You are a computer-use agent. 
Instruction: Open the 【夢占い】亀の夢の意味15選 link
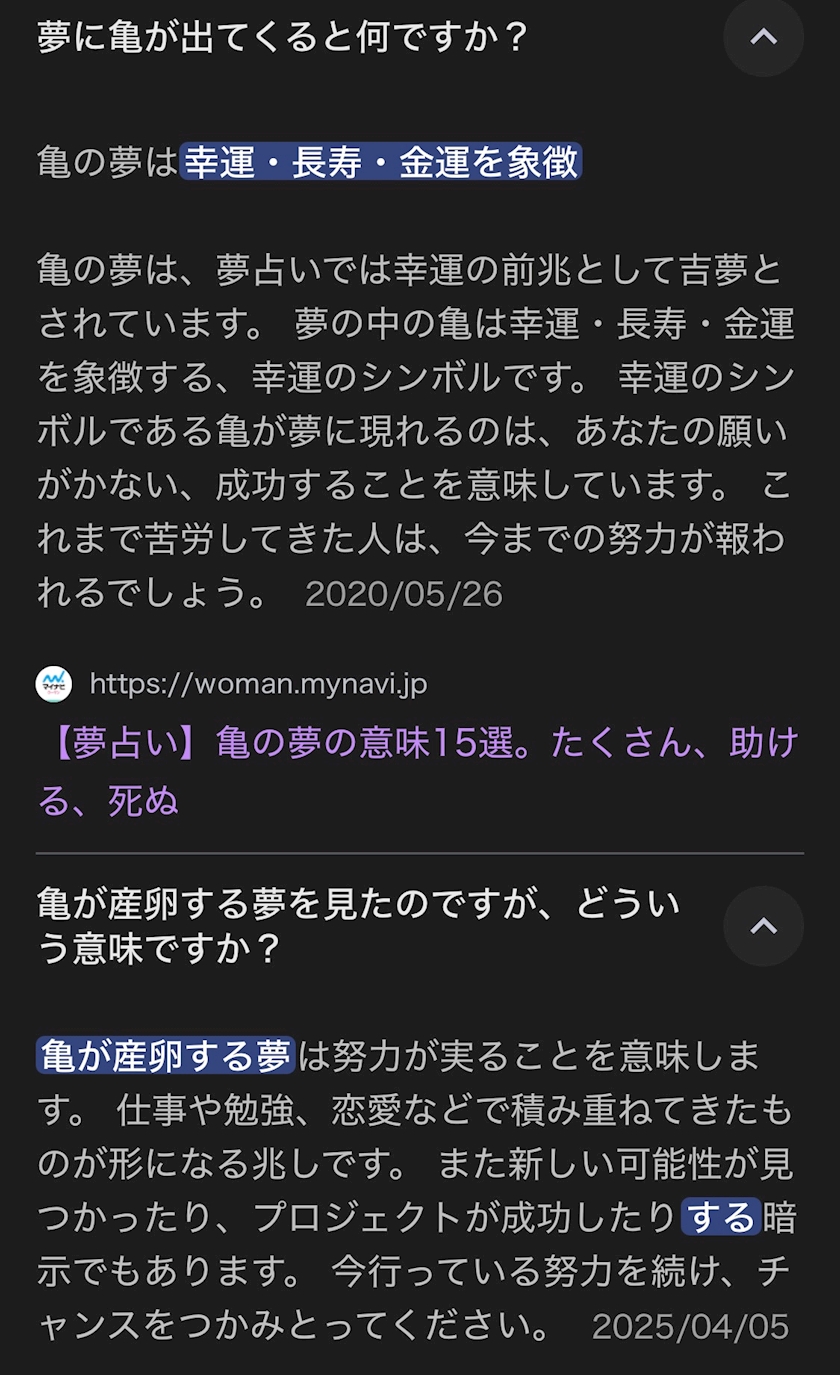(418, 771)
